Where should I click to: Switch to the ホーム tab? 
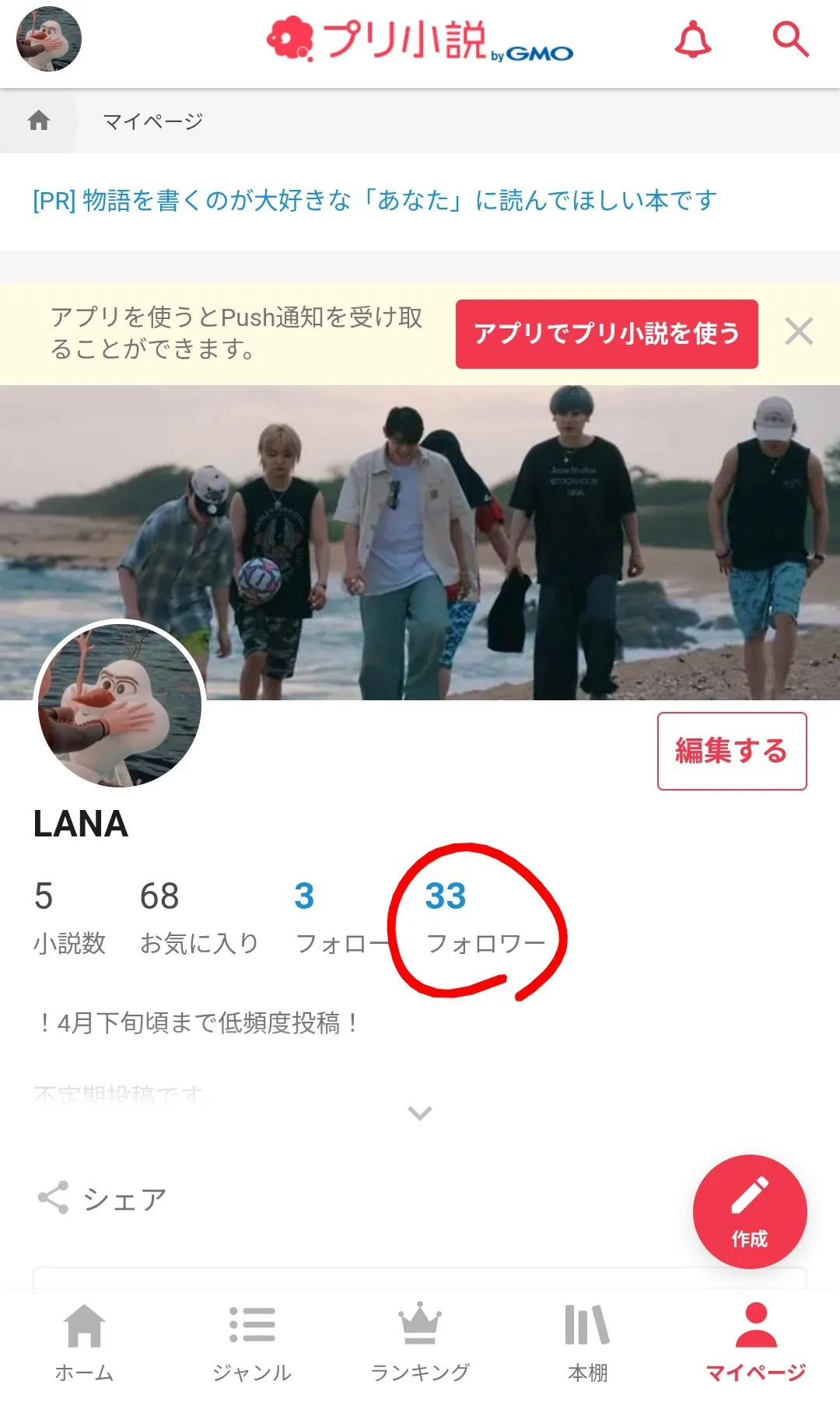(84, 1342)
